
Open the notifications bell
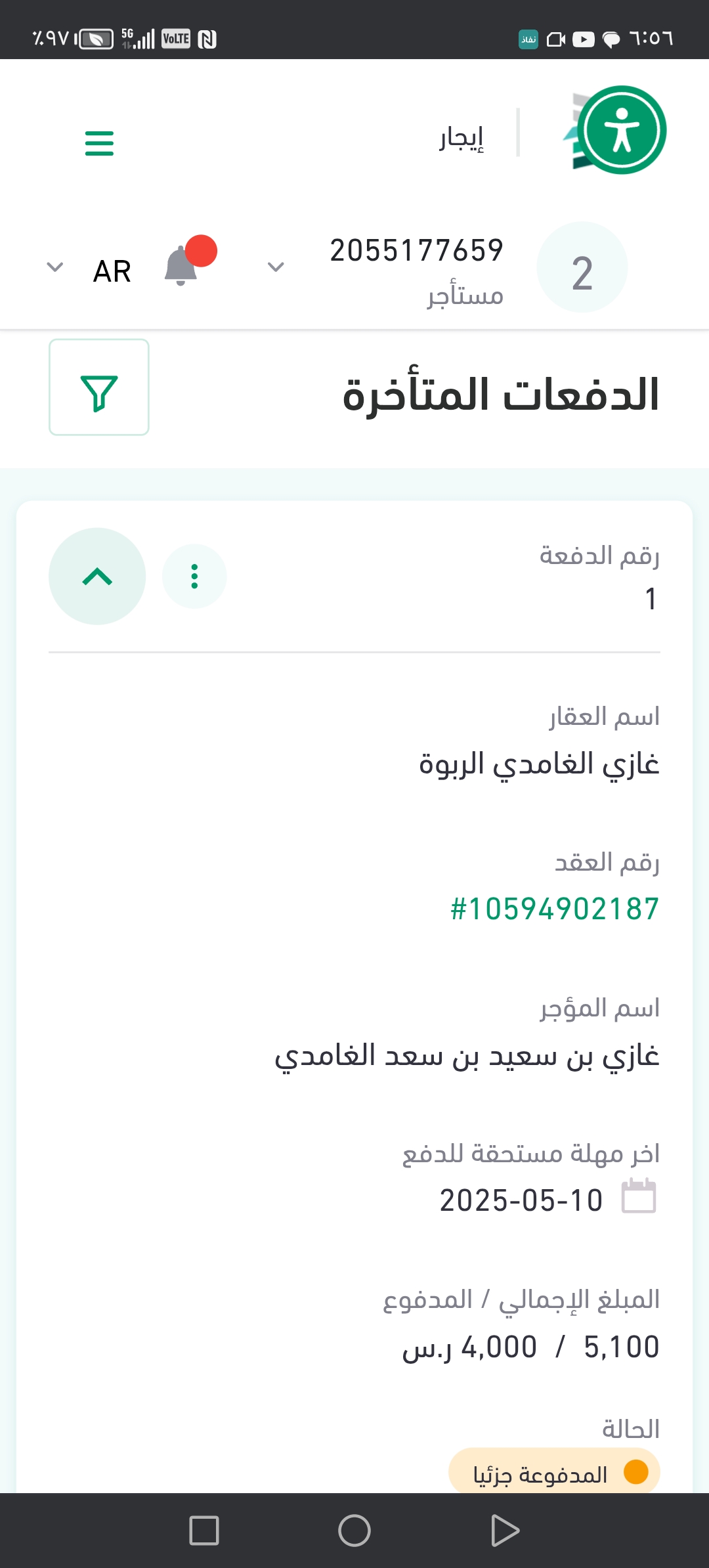pos(182,266)
